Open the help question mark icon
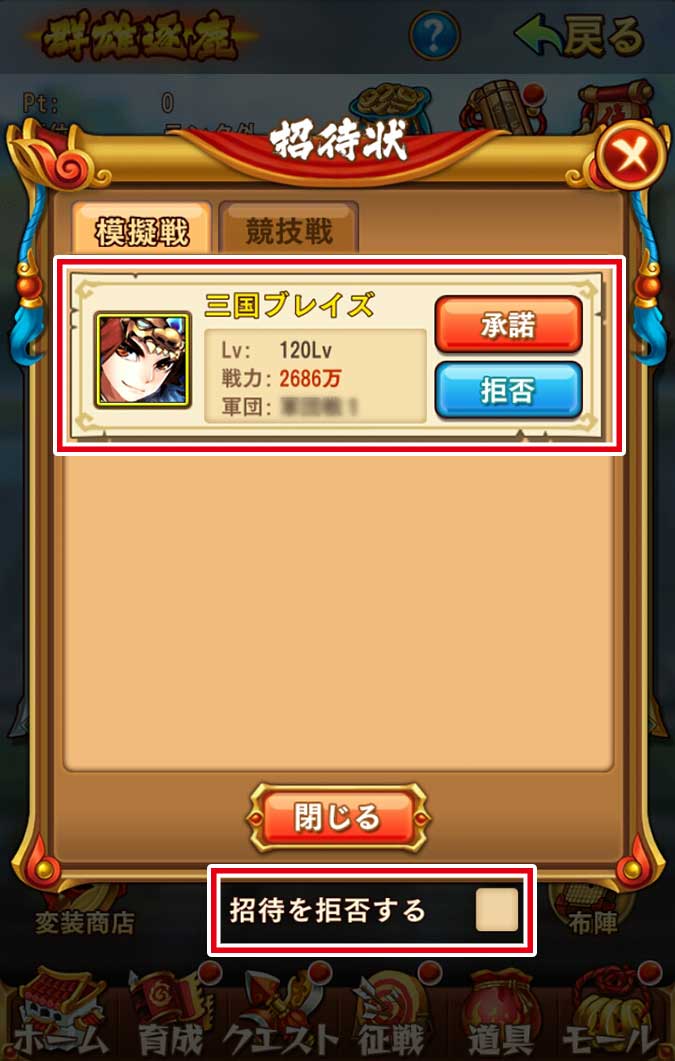The image size is (675, 1061). tap(434, 37)
